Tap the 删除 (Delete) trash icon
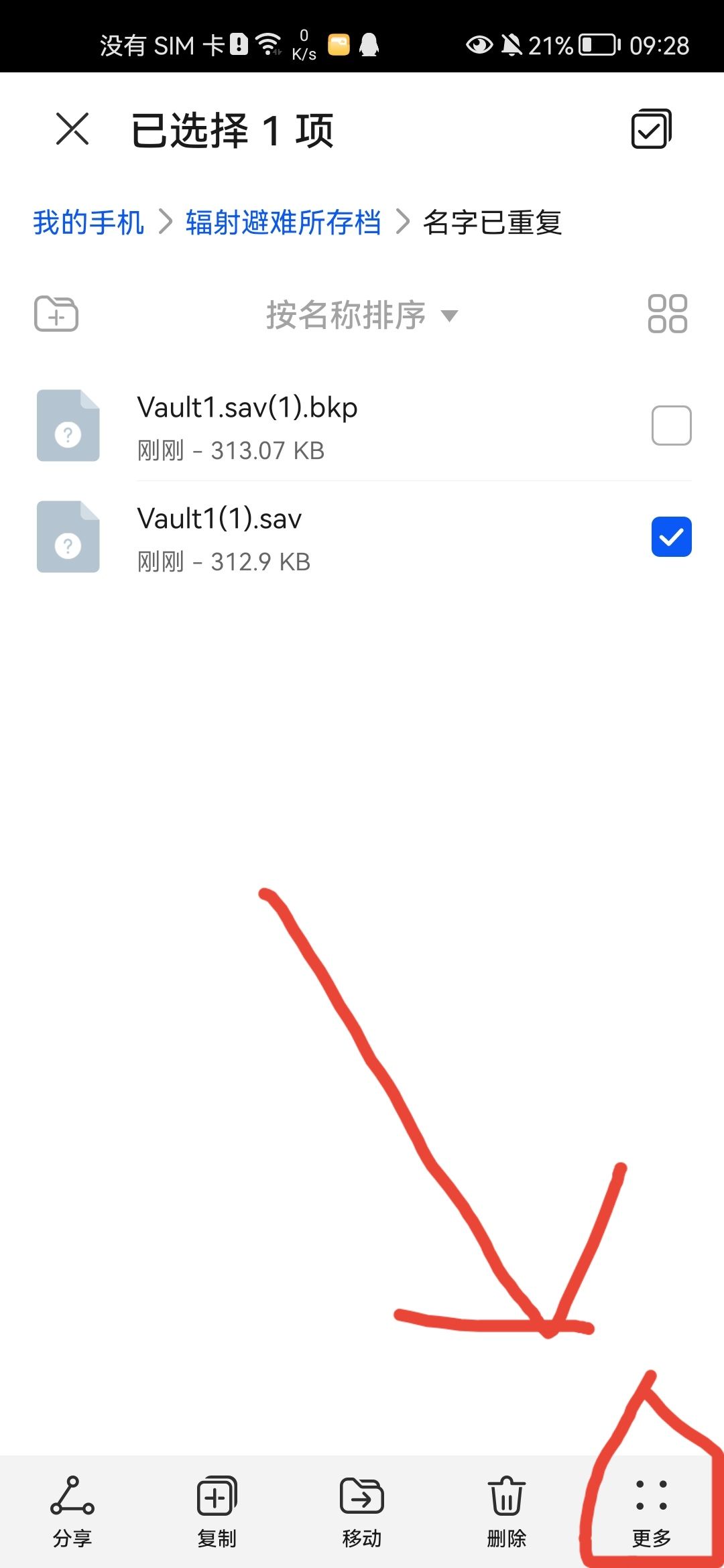724x1568 pixels. click(506, 1494)
